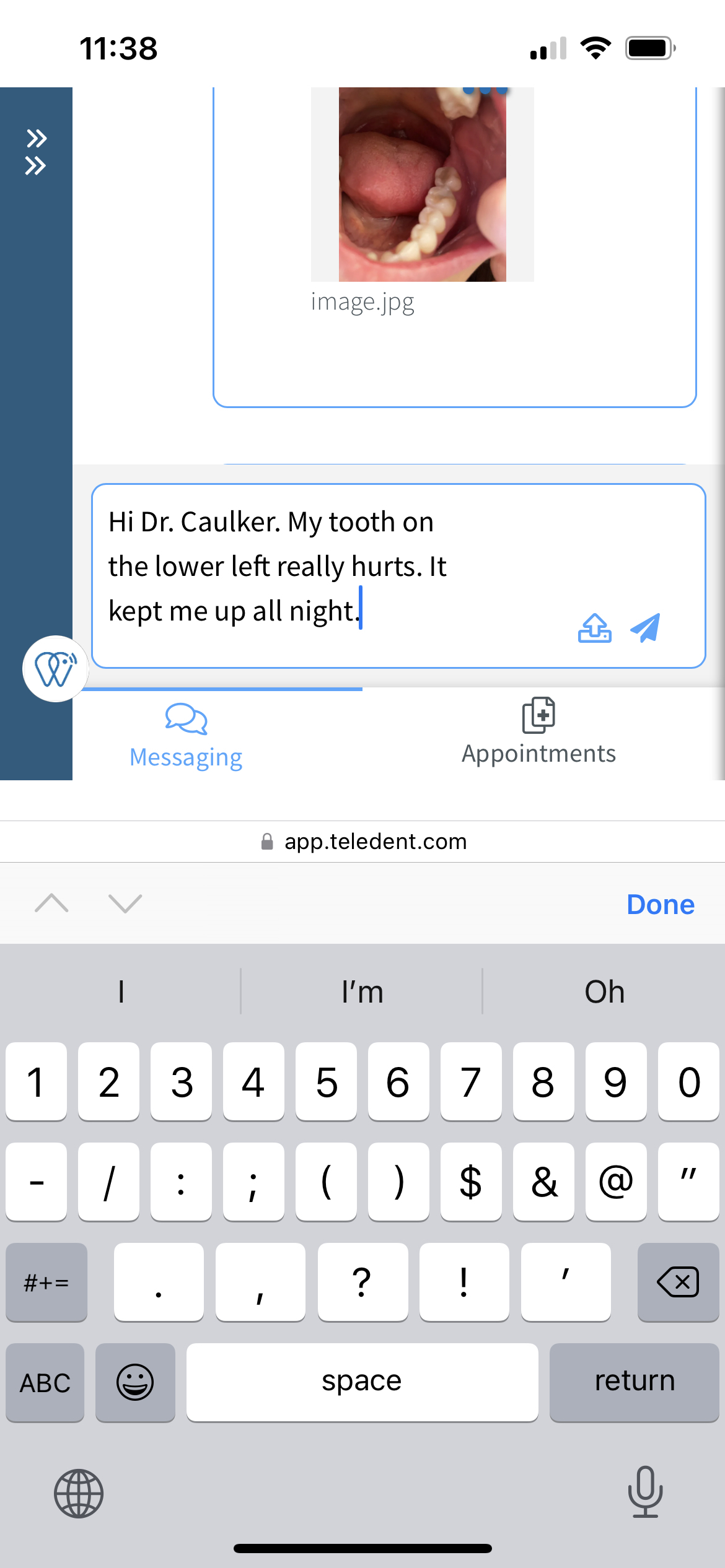Expand the sidebar with double chevrons
Viewport: 725px width, 1568px height.
36,152
